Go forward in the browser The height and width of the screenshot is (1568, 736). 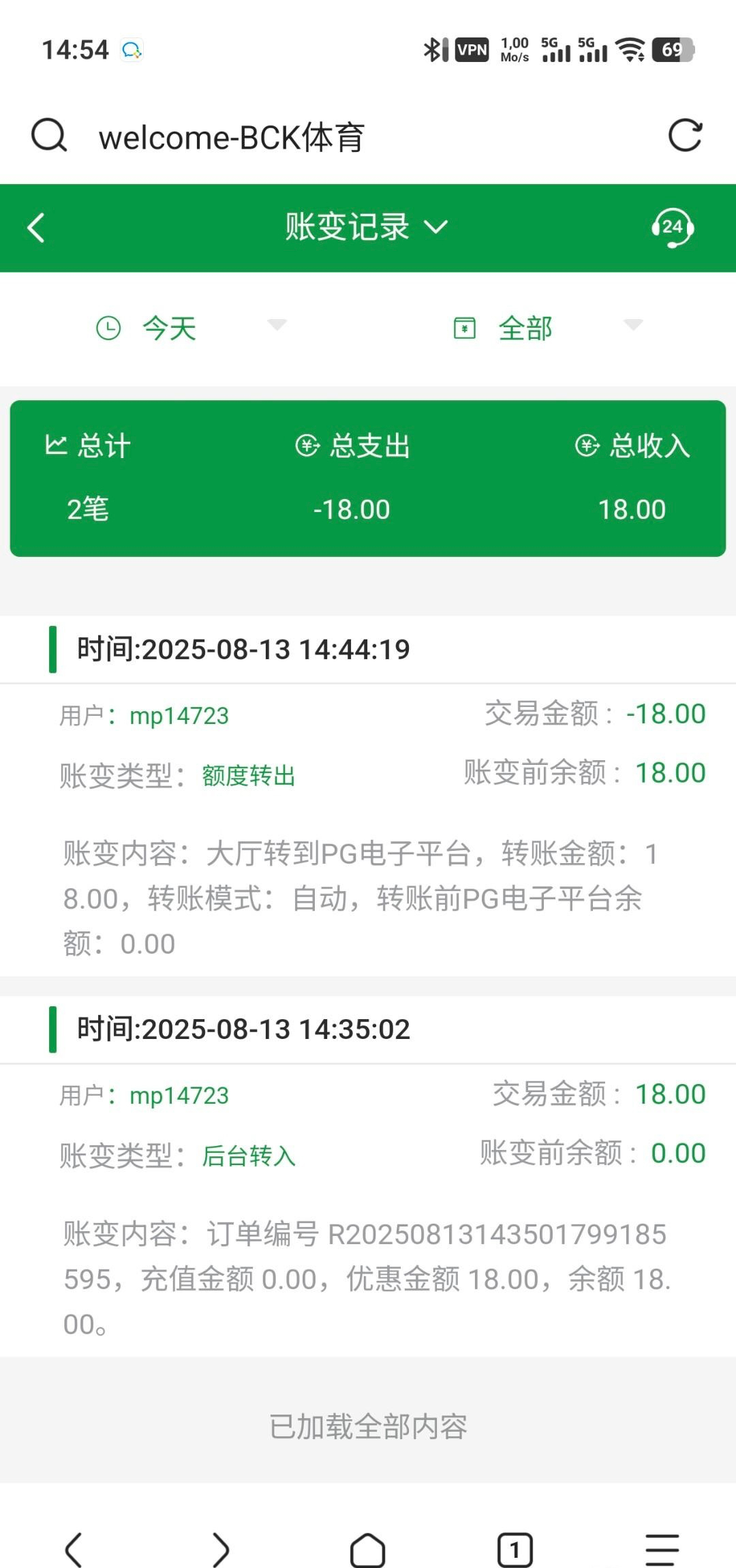point(221,1550)
